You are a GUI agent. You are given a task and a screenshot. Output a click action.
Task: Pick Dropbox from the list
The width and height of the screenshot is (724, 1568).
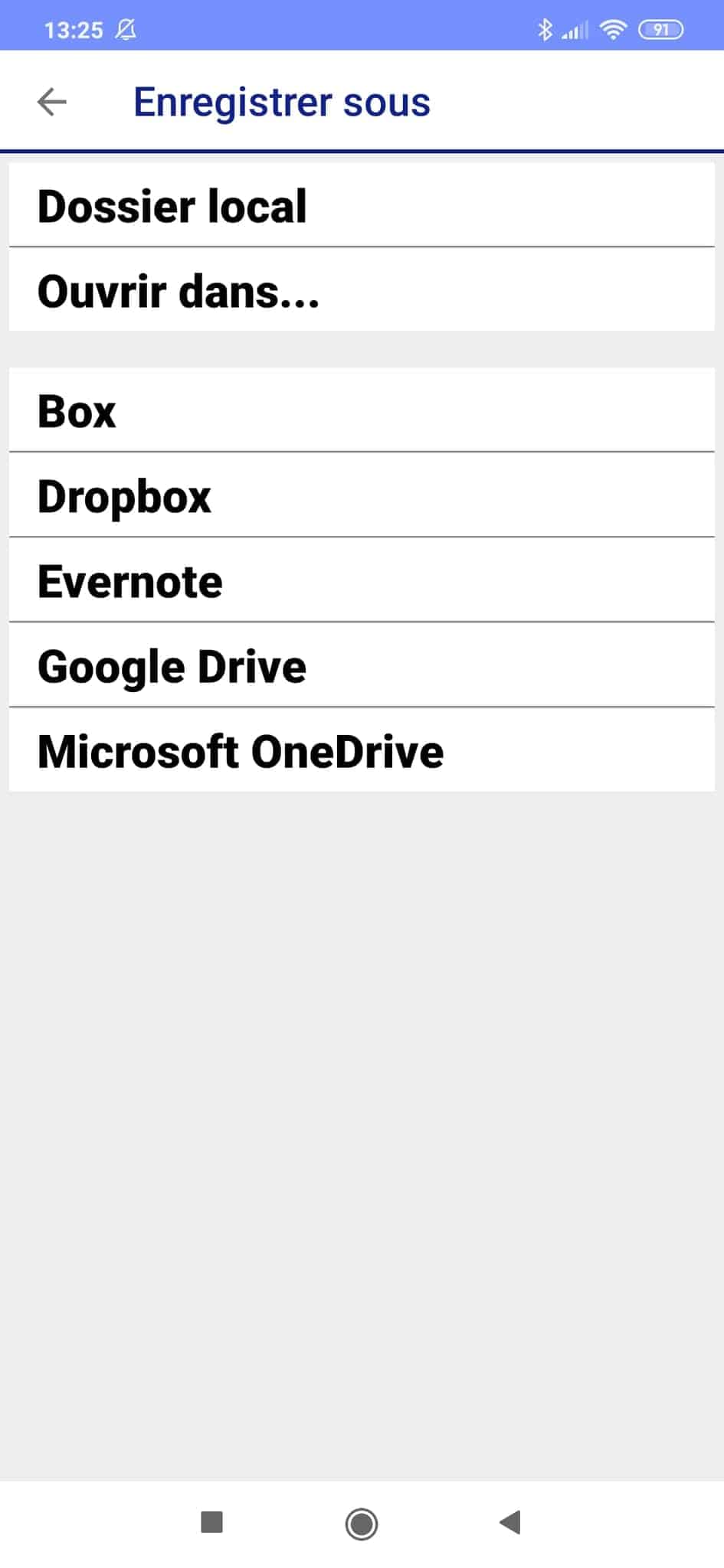tap(362, 496)
